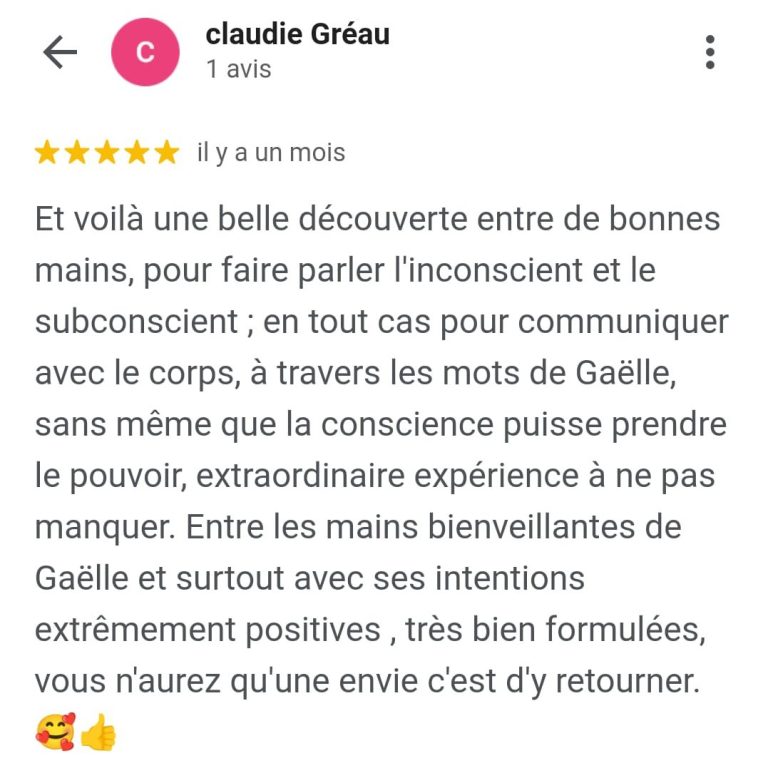The width and height of the screenshot is (768, 768).
Task: Open the three-dot overflow menu
Action: 709,52
